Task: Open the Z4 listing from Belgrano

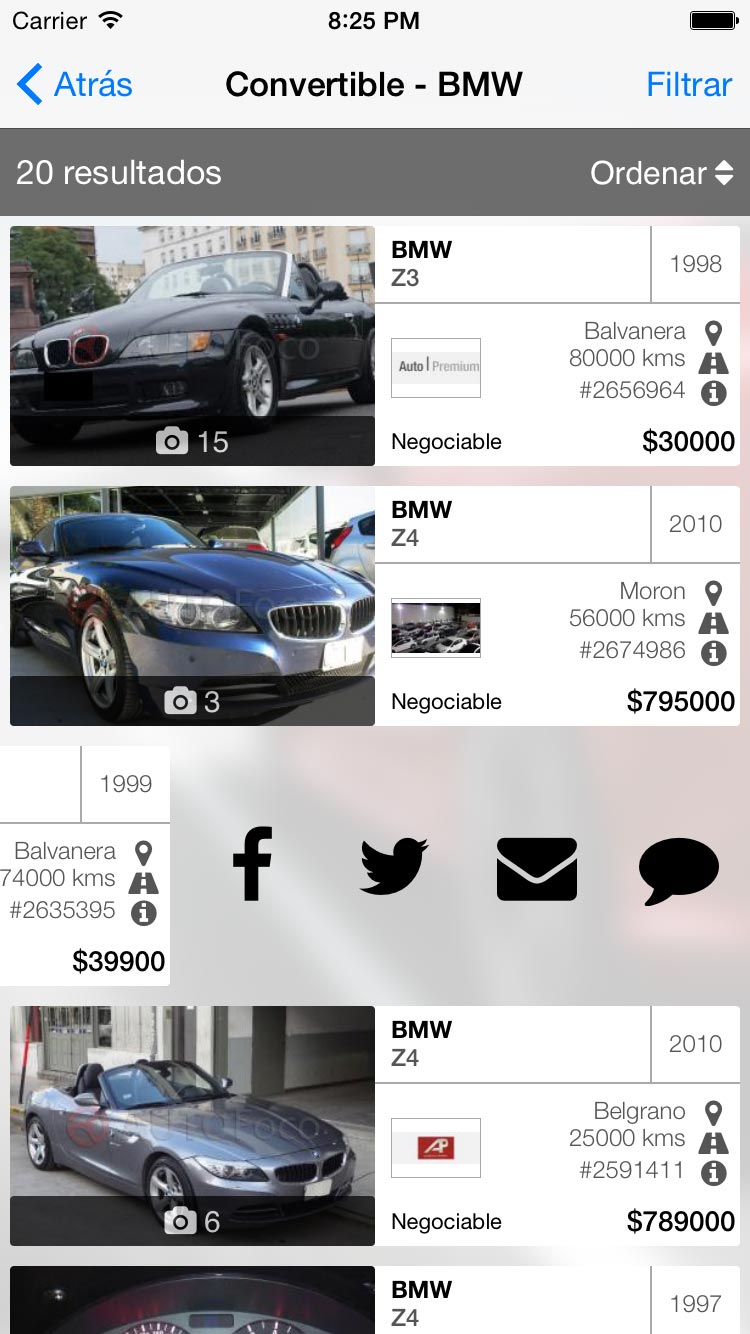Action: [x=375, y=1126]
